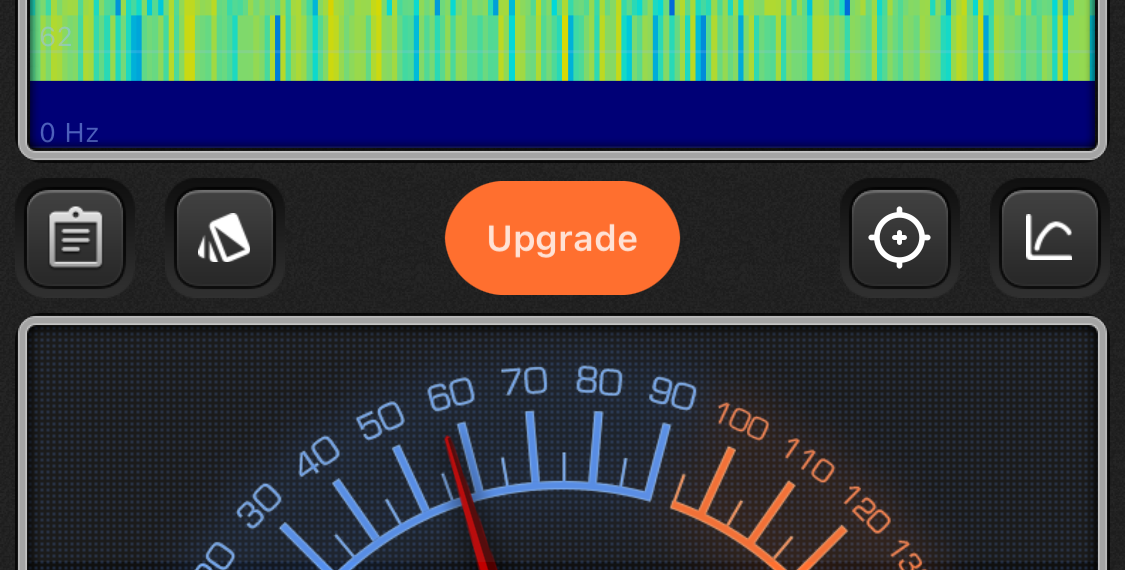Viewport: 1125px width, 570px height.
Task: Tap the orange Upgrade button
Action: click(562, 238)
